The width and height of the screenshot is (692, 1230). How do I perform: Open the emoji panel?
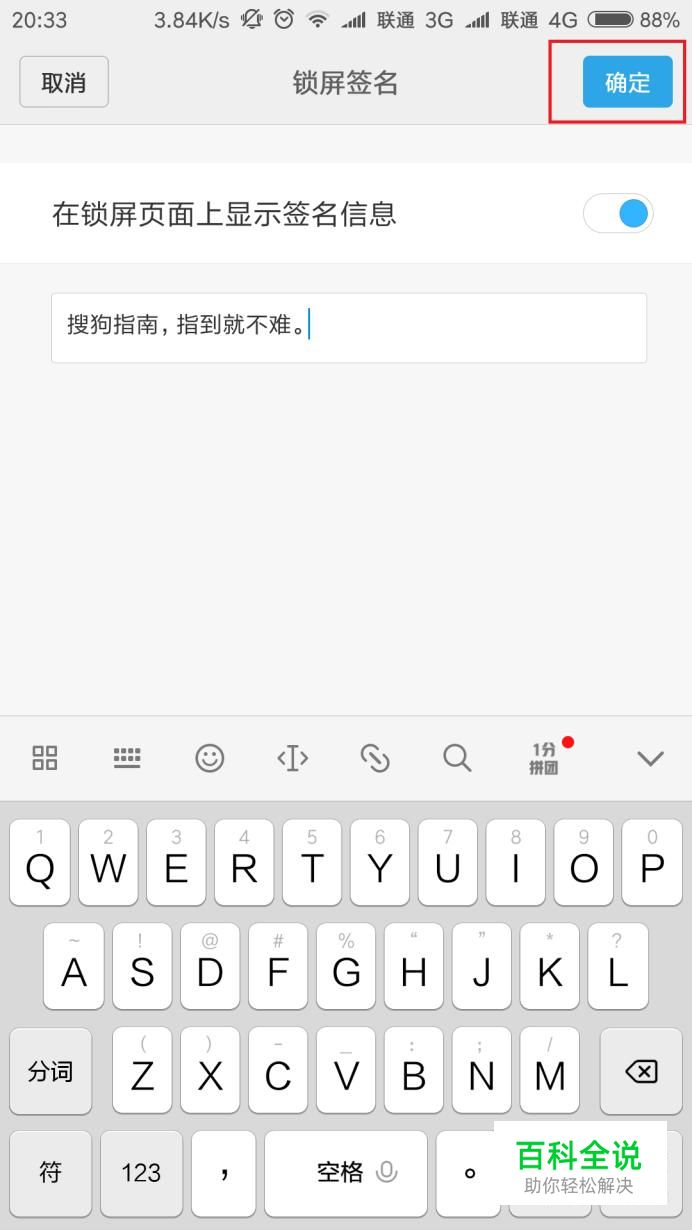pyautogui.click(x=209, y=758)
